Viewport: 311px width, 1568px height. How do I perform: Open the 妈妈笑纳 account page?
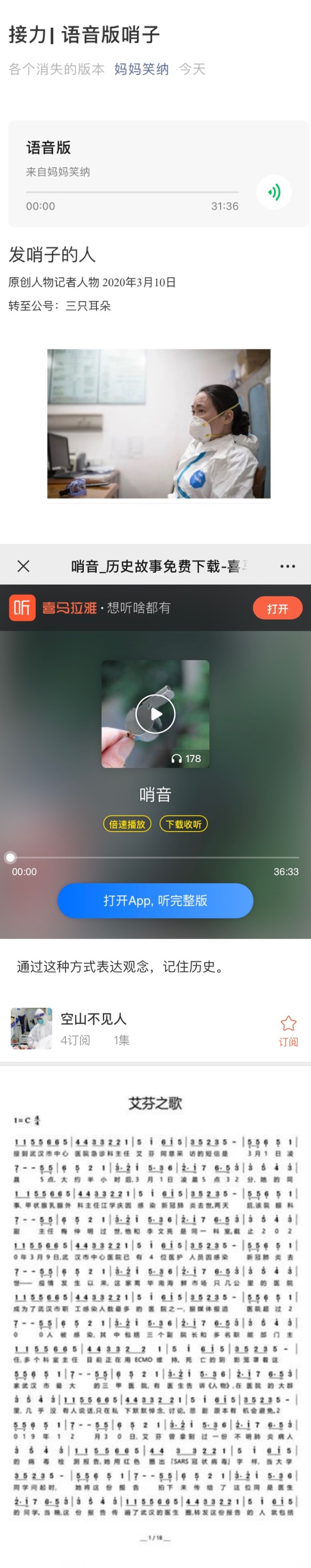coord(141,69)
